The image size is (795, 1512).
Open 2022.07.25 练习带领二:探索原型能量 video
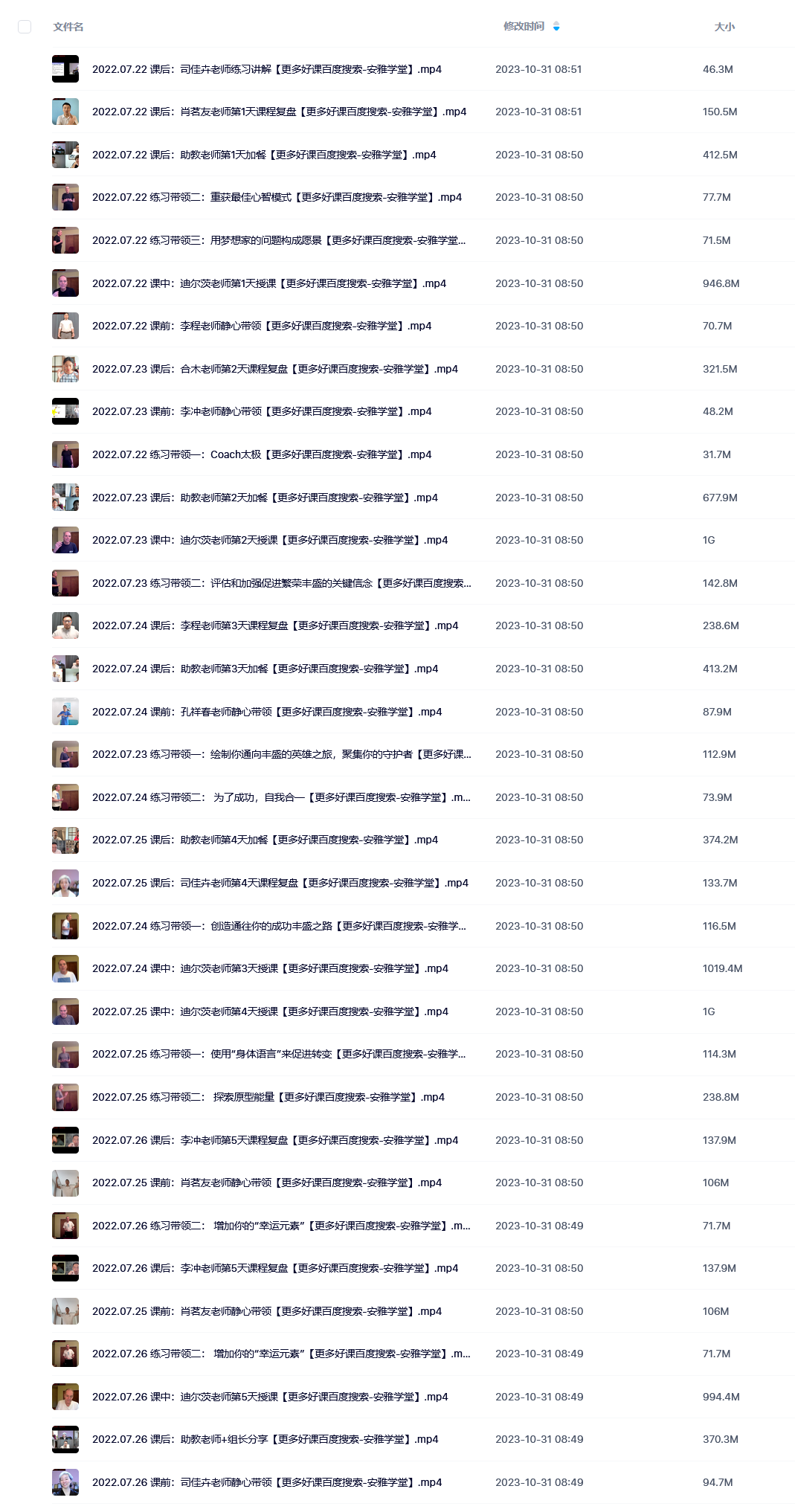coord(268,1097)
